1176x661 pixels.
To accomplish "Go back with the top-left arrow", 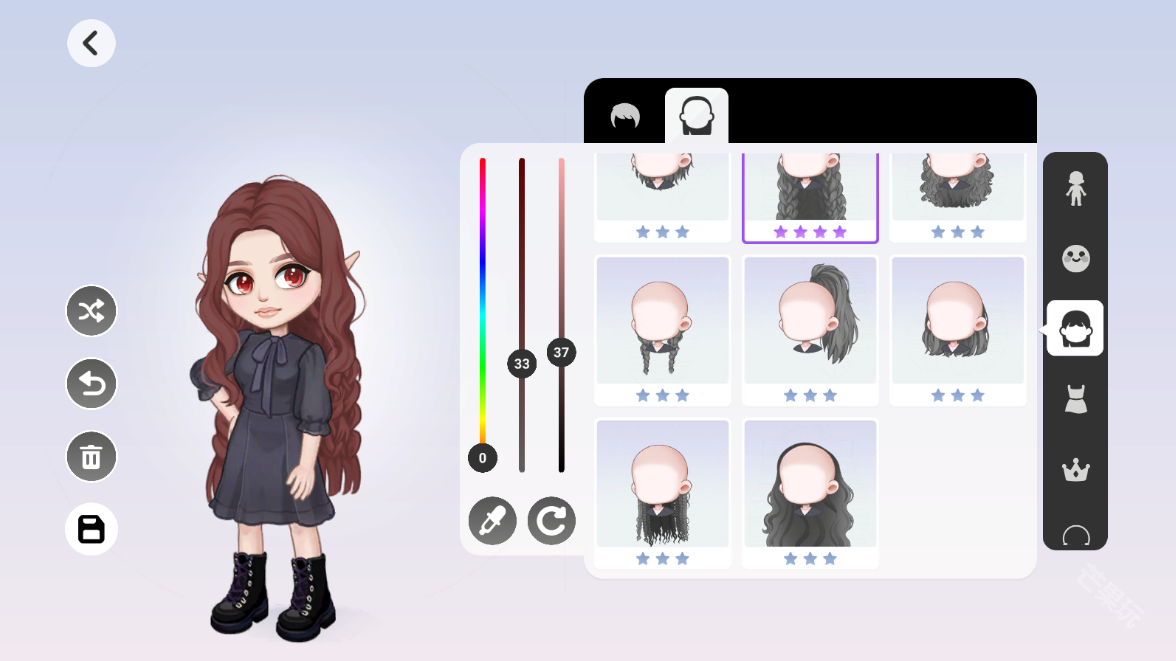I will pos(91,43).
